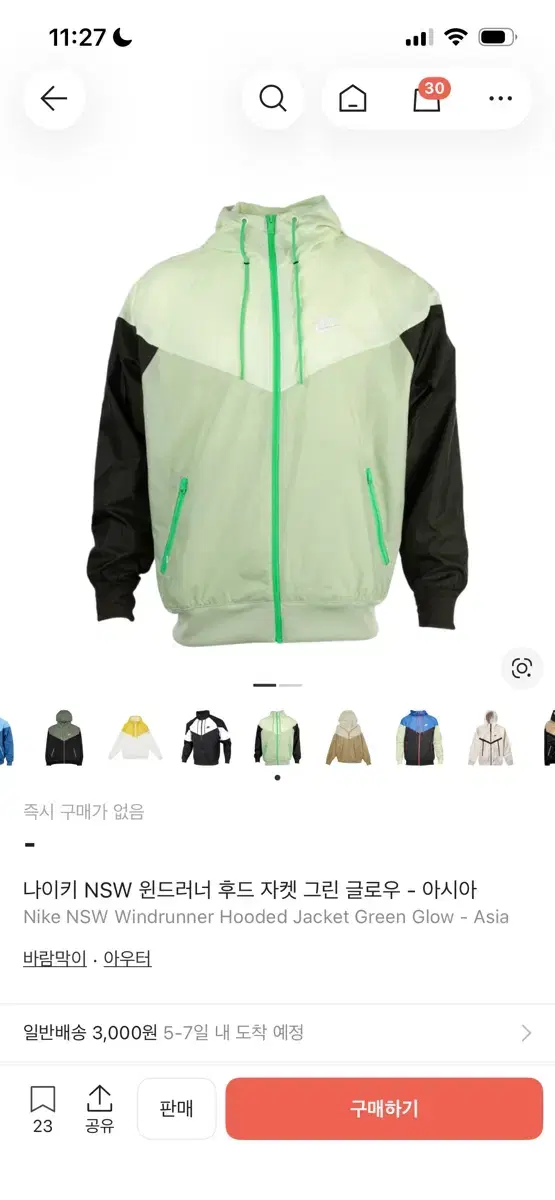The height and width of the screenshot is (1200, 555).
Task: Select the cream white jacket thumbnail
Action: [x=490, y=738]
